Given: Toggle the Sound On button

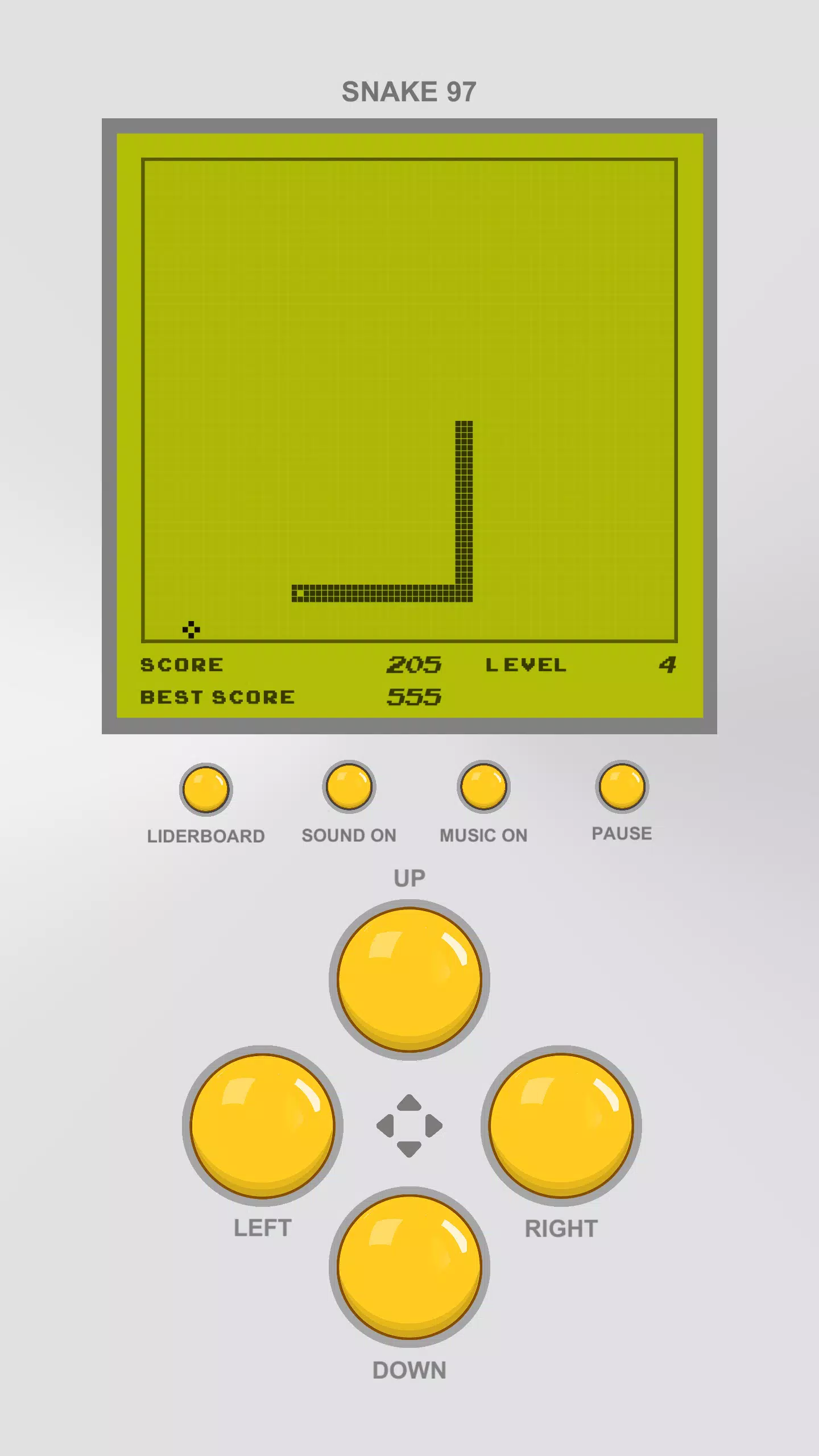Looking at the screenshot, I should (349, 787).
